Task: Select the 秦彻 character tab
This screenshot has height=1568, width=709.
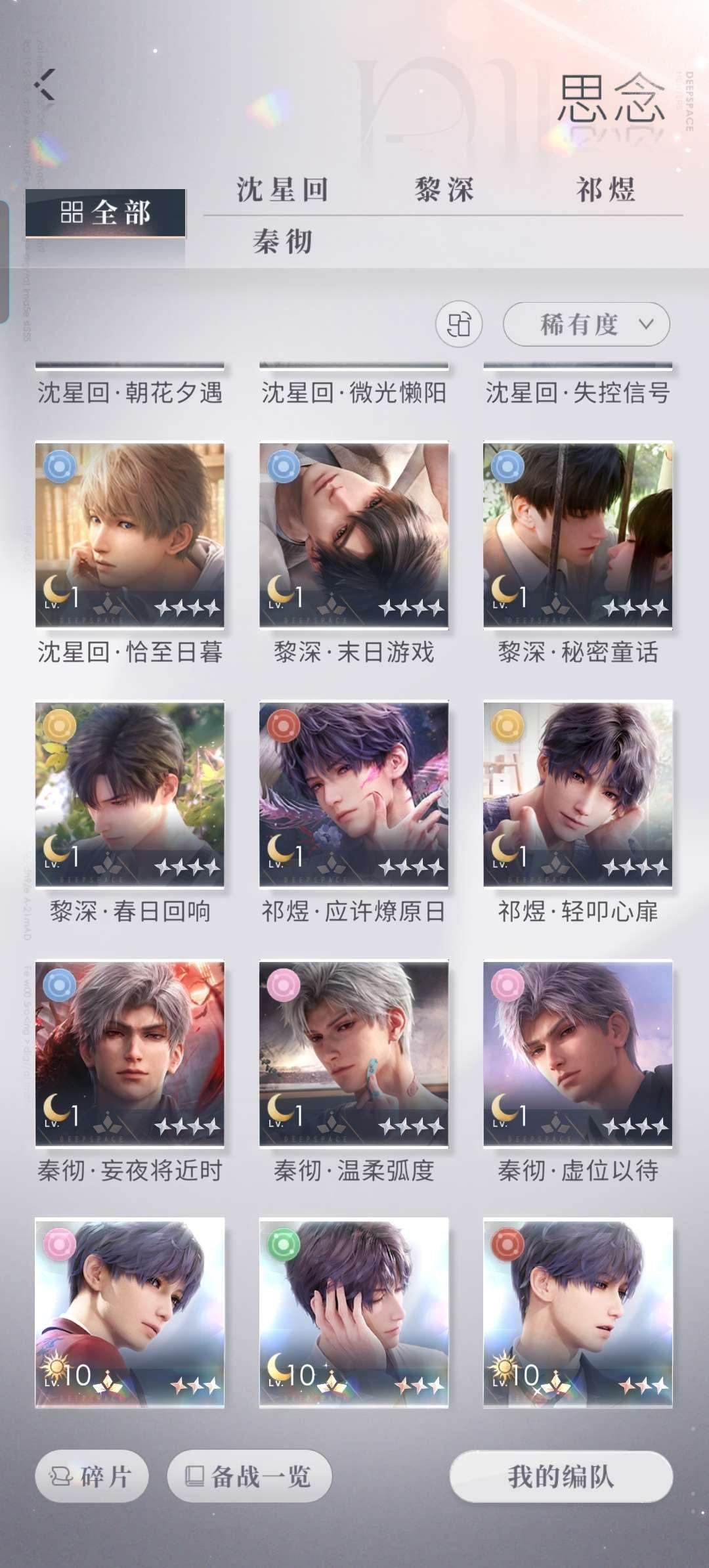Action: 285,242
